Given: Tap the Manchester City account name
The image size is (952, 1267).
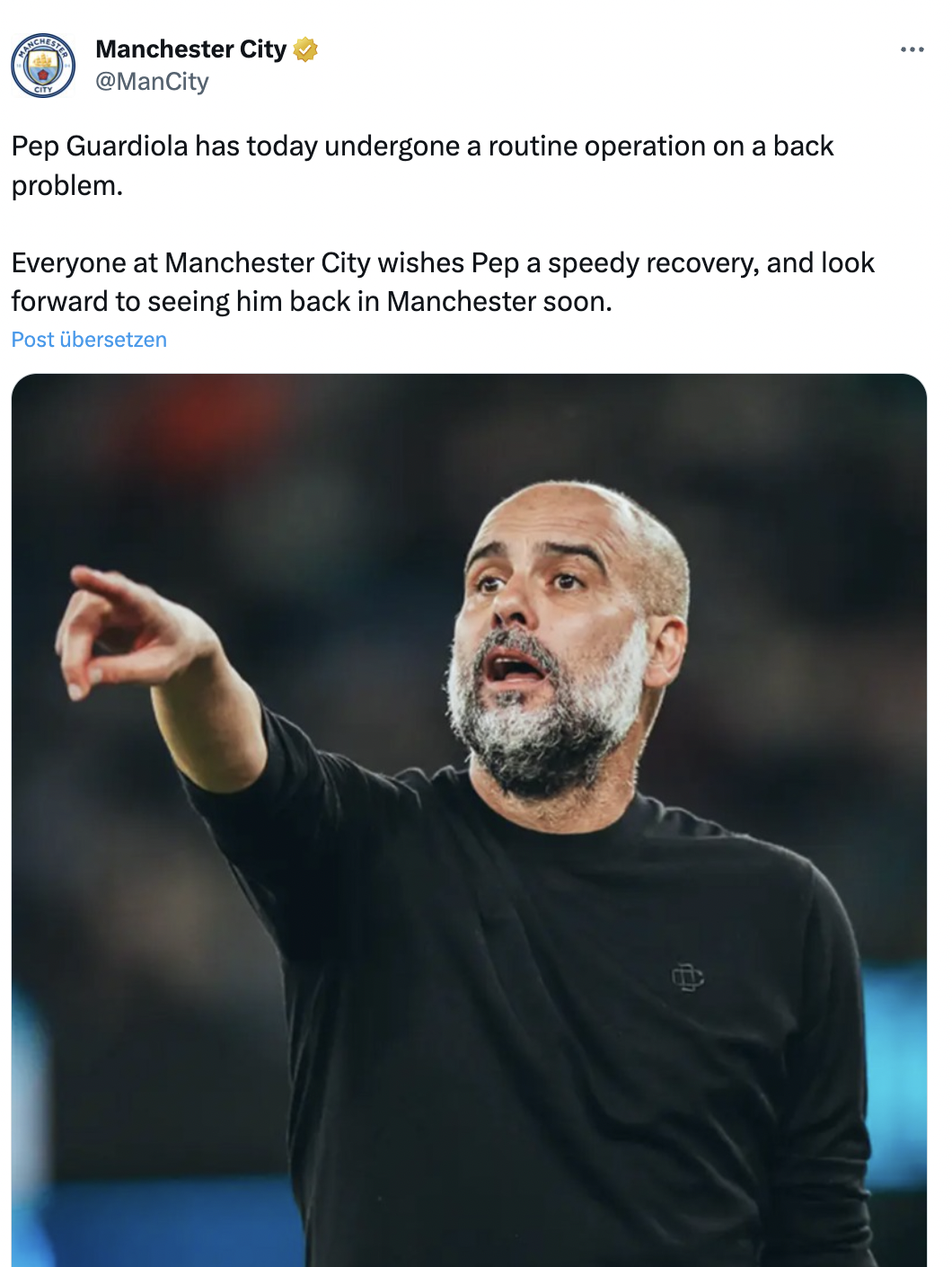Looking at the screenshot, I should (x=190, y=49).
